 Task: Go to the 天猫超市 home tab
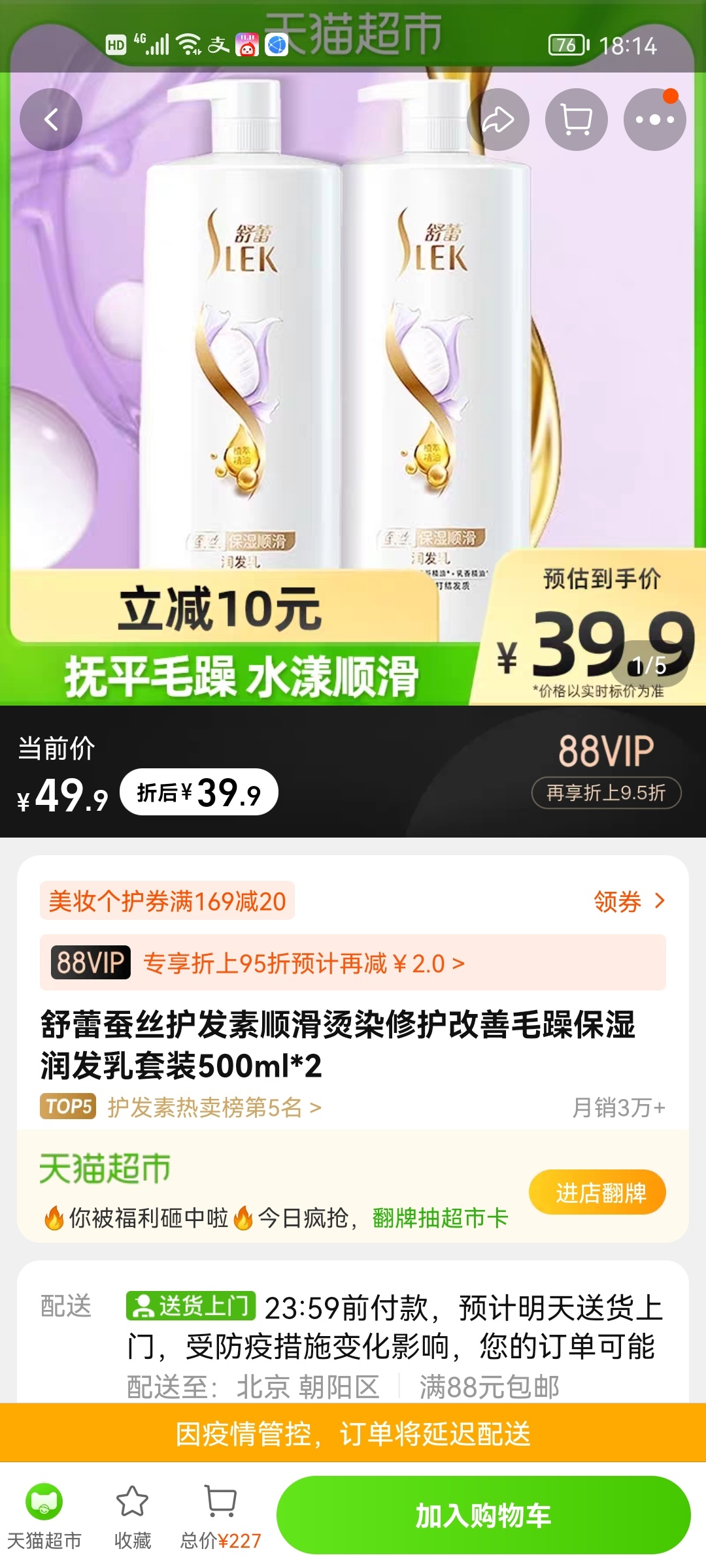coord(44,1516)
